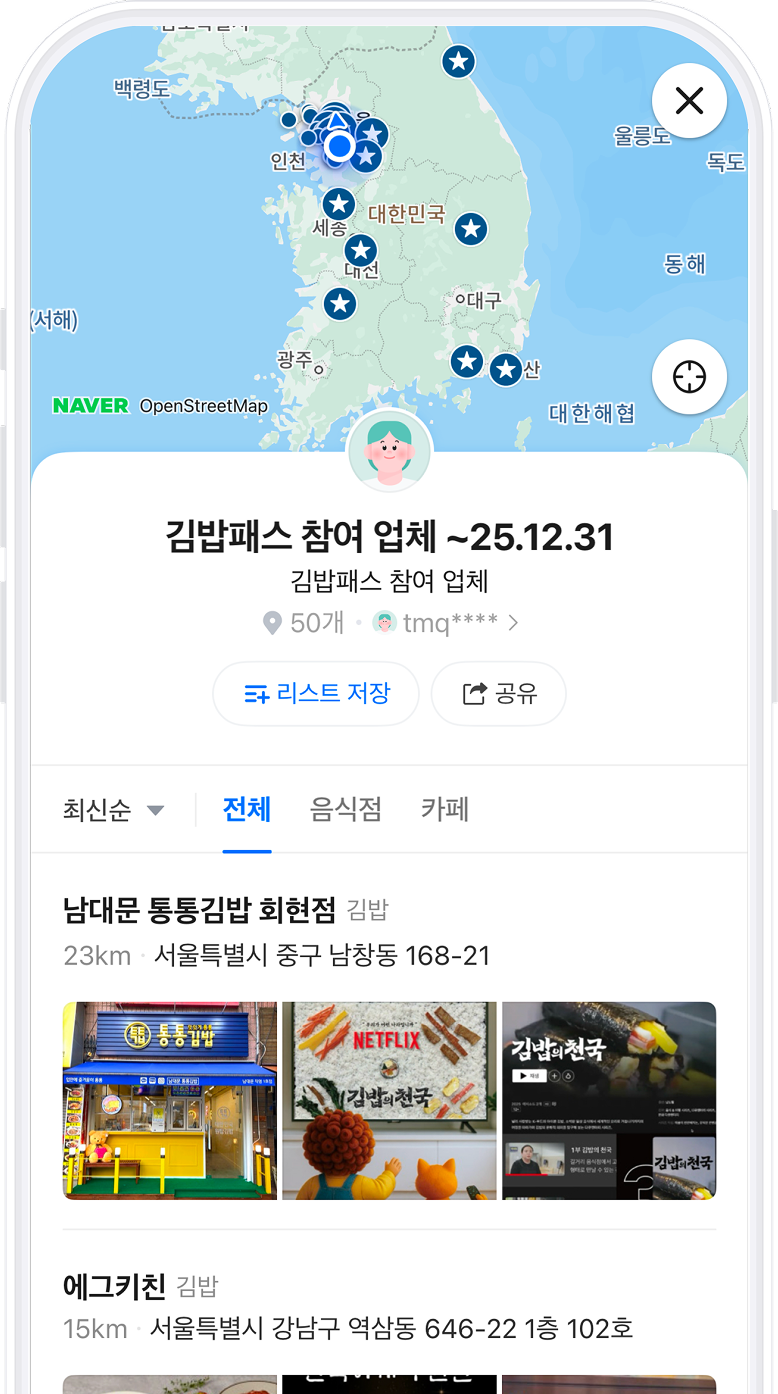Expand the tmq**** profile with the chevron
This screenshot has height=1394, width=778.
pos(512,622)
